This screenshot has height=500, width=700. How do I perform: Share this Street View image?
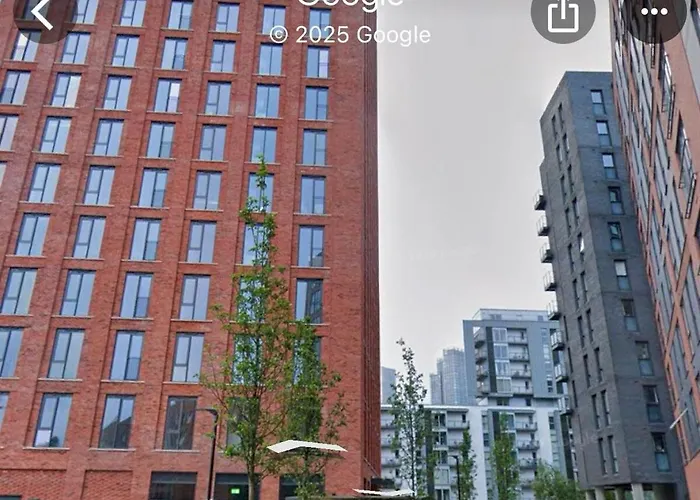563,14
